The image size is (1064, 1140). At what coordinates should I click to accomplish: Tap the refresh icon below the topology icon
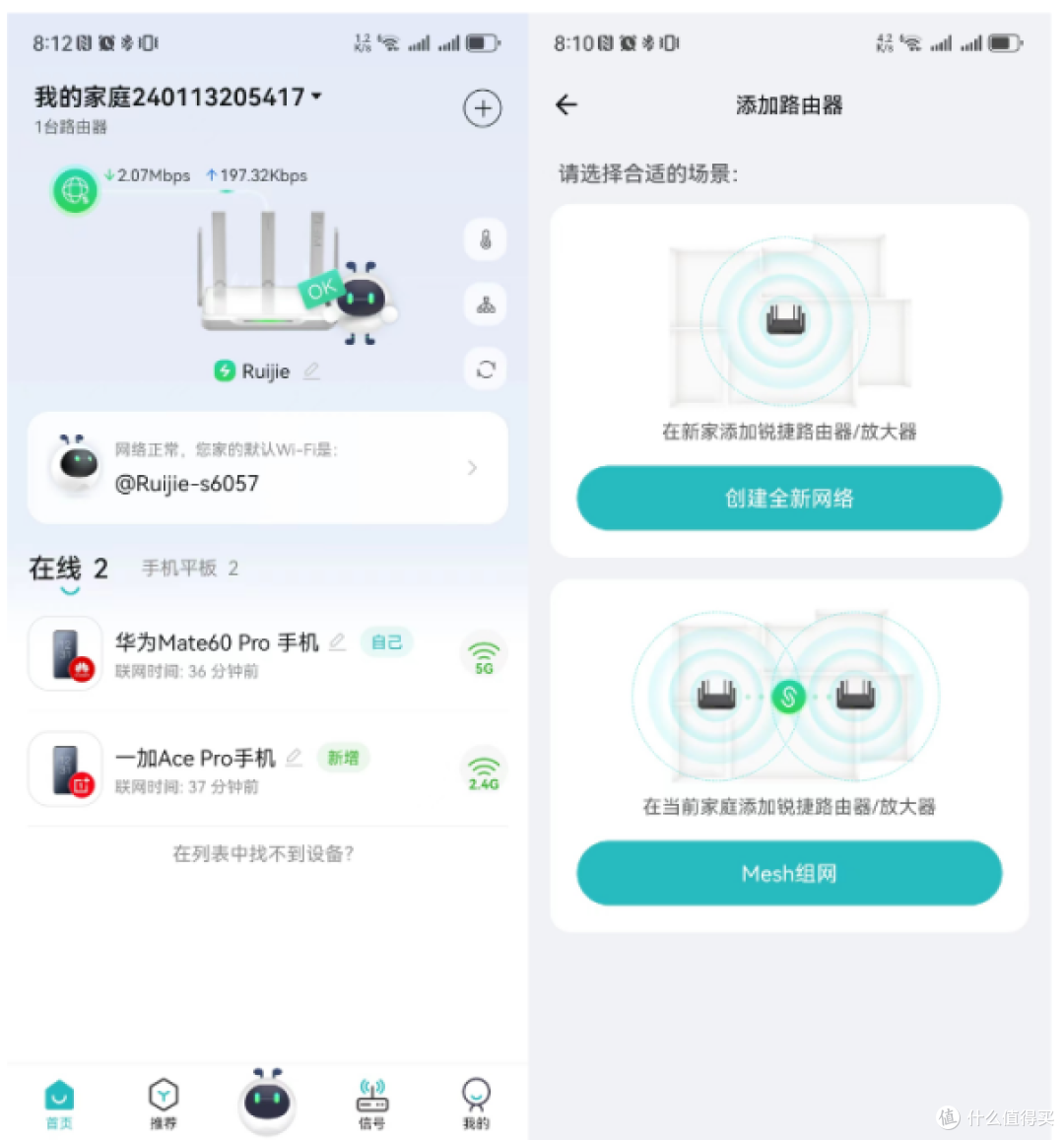(484, 369)
